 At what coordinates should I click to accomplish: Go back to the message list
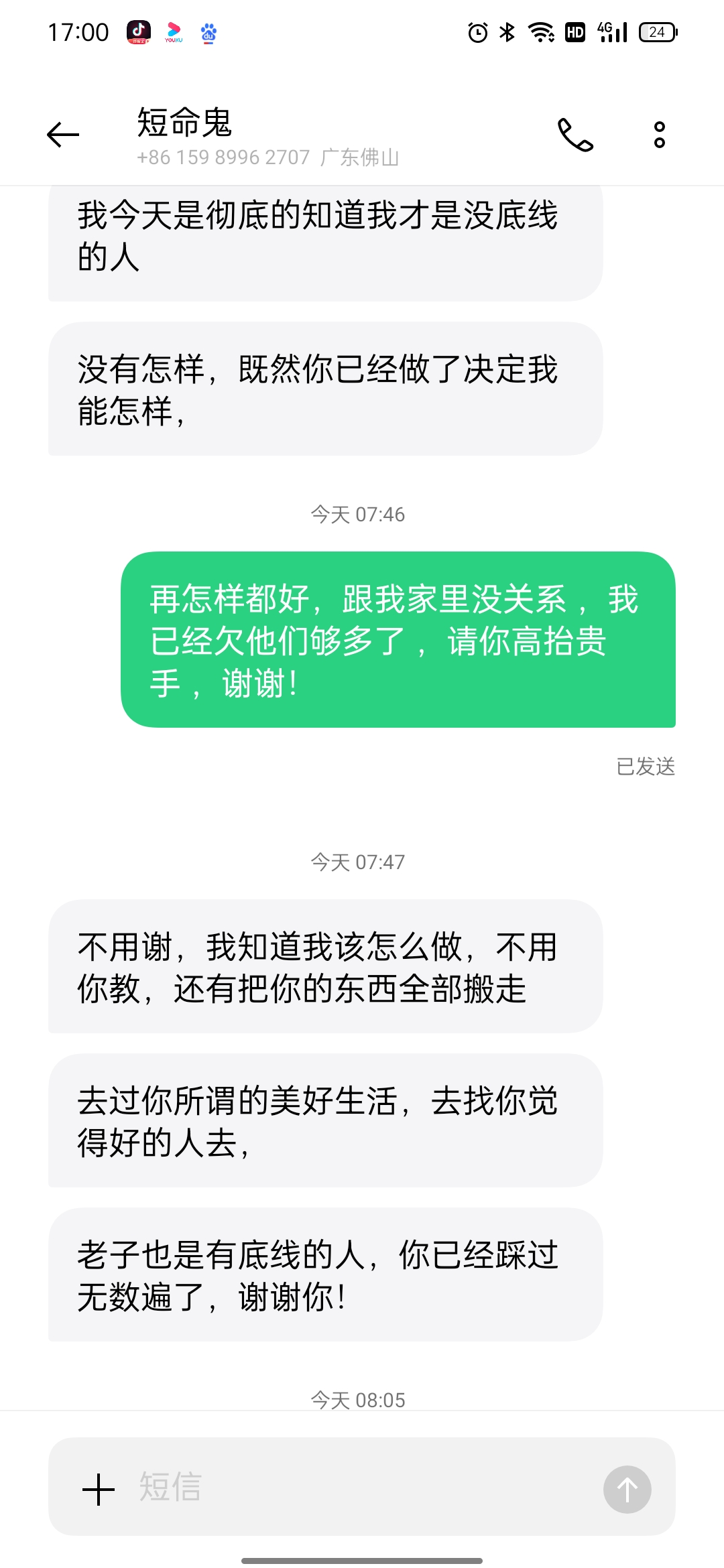63,135
